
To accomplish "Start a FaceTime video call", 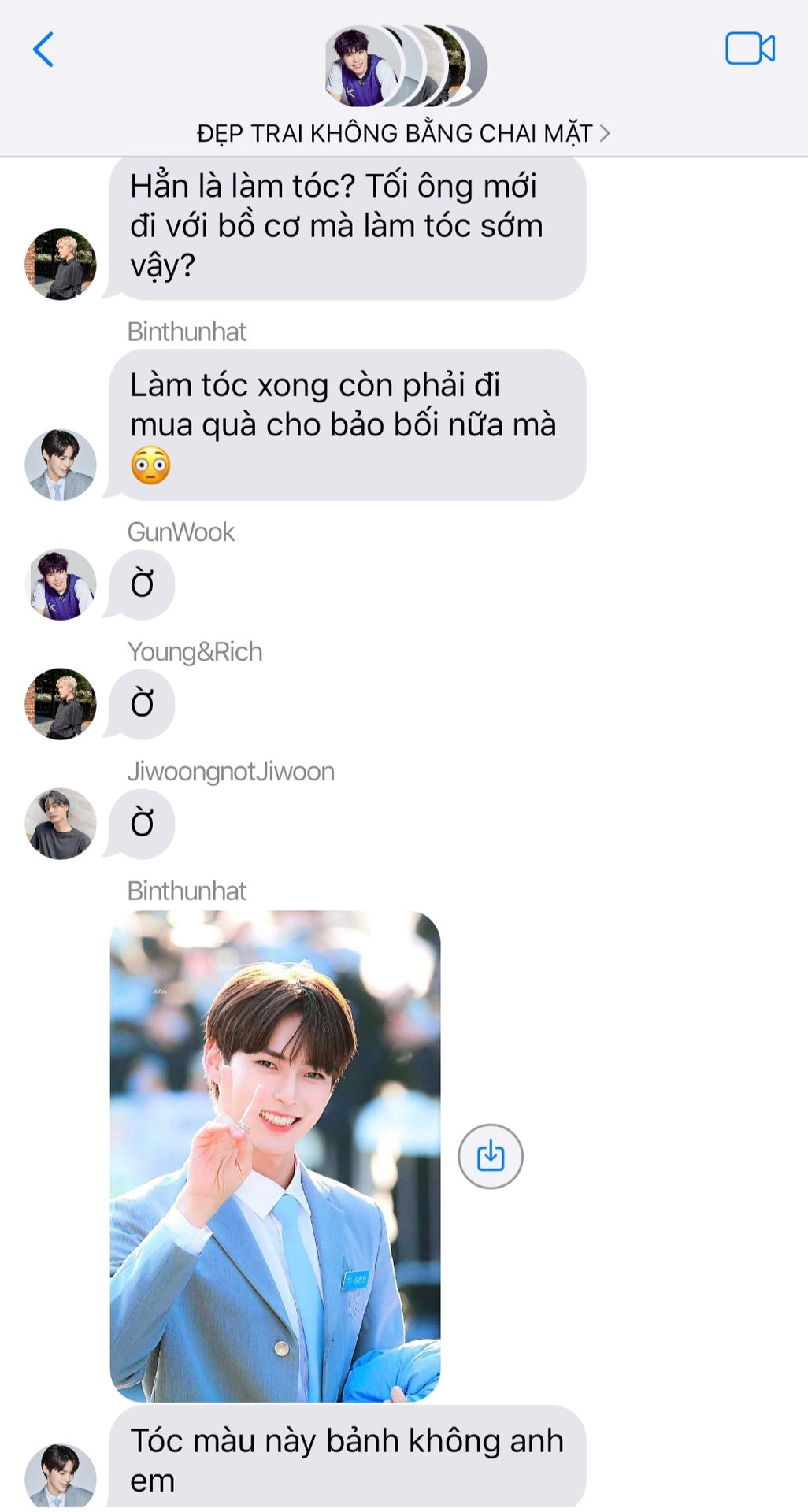I will pyautogui.click(x=749, y=49).
